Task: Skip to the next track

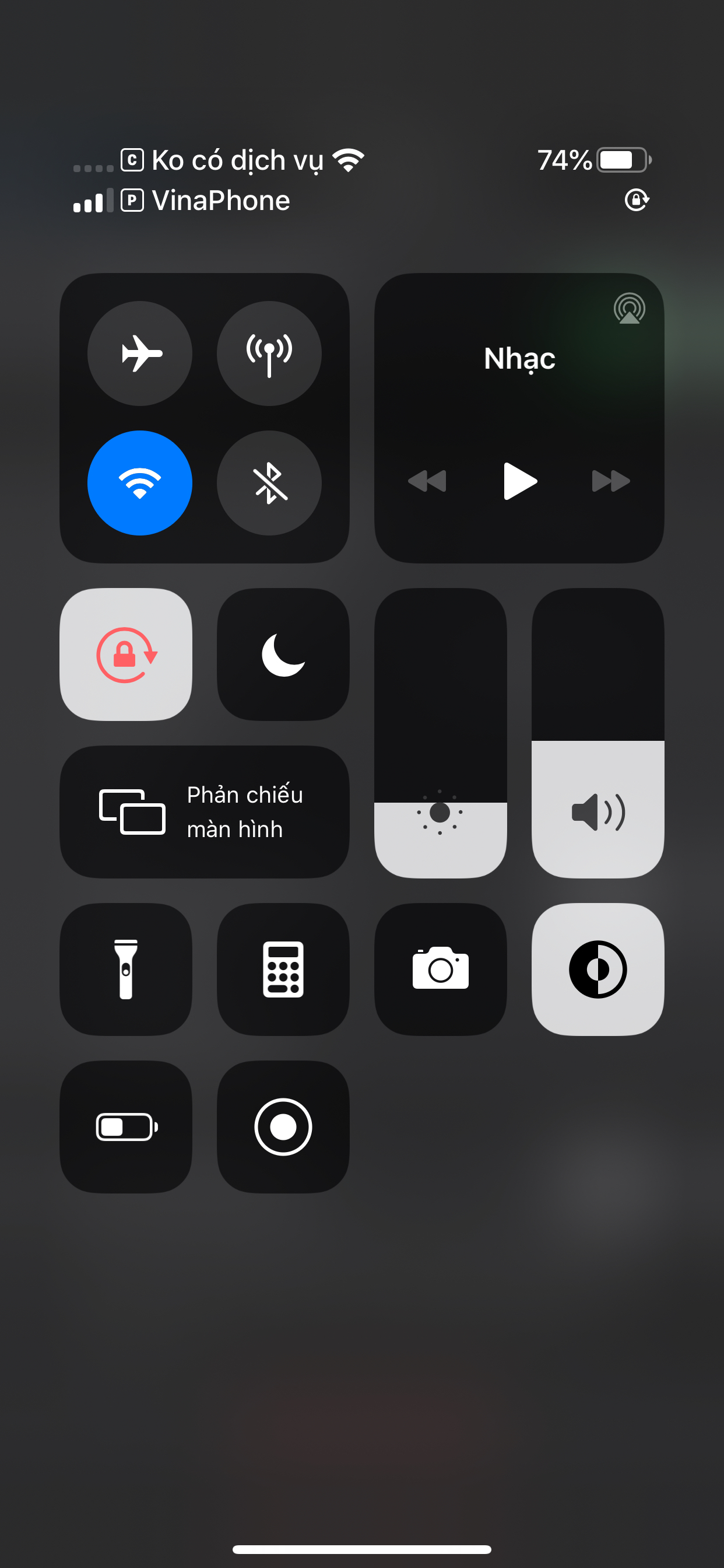Action: click(x=611, y=481)
